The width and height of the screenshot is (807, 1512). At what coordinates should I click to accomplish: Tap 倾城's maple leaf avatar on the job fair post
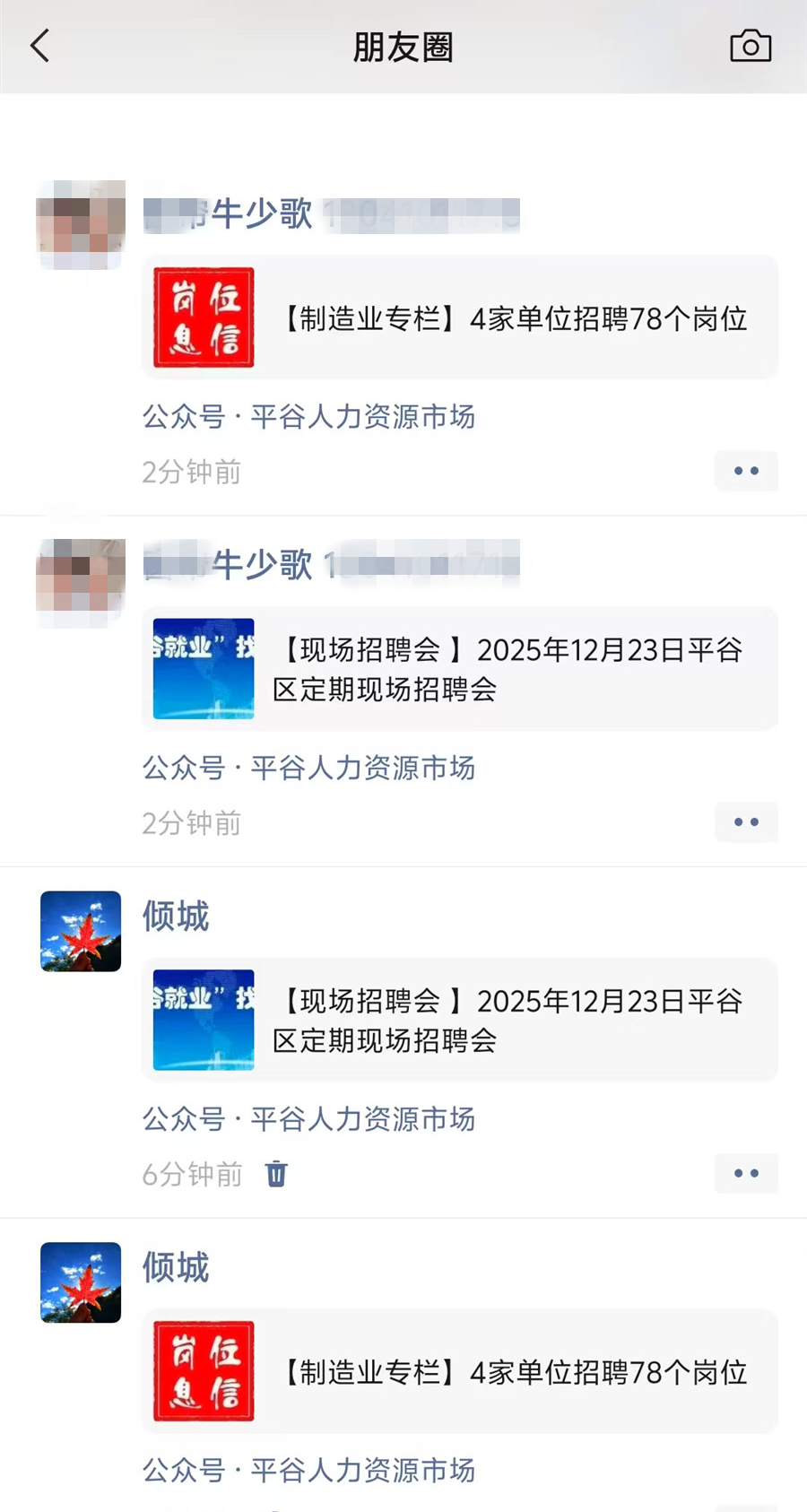coord(81,931)
